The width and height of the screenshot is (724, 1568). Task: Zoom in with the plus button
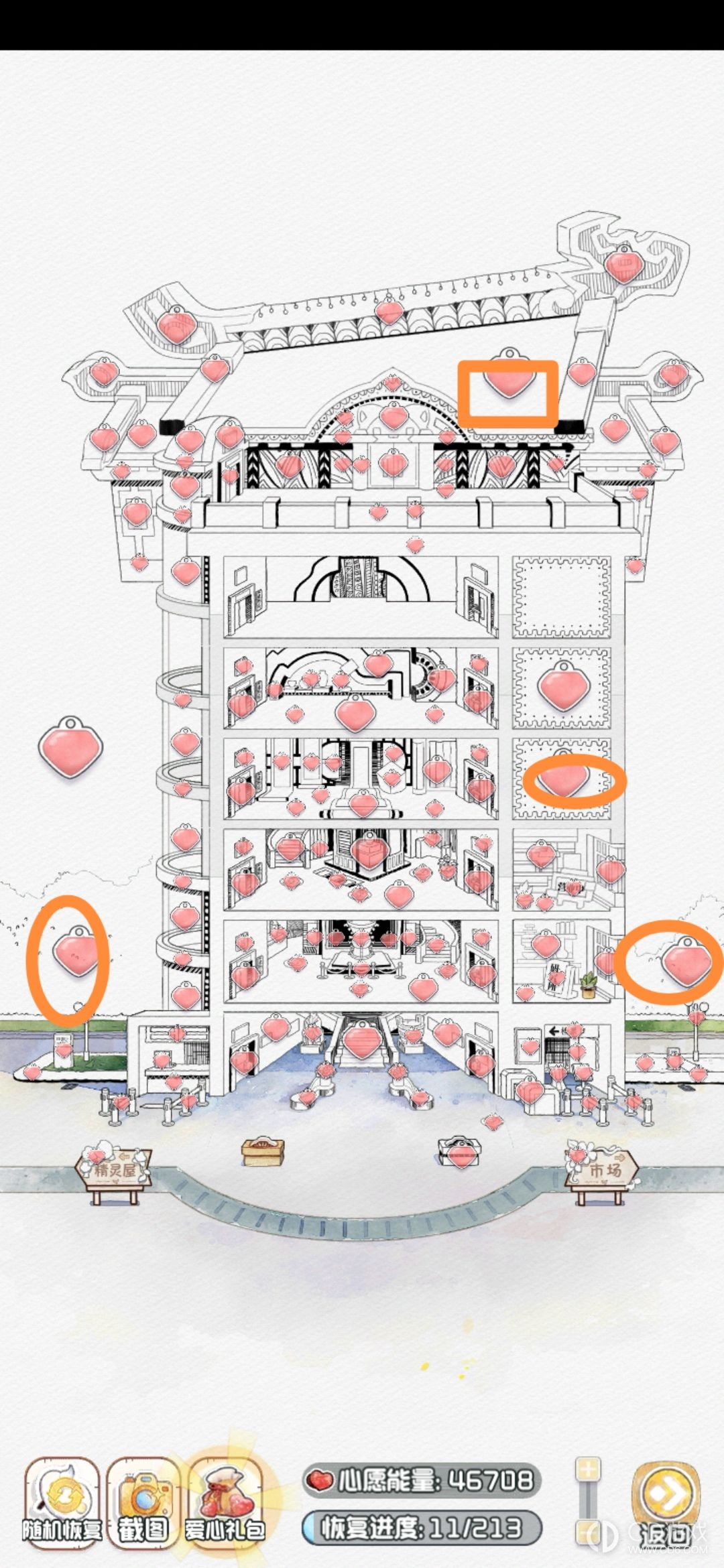pyautogui.click(x=588, y=1469)
